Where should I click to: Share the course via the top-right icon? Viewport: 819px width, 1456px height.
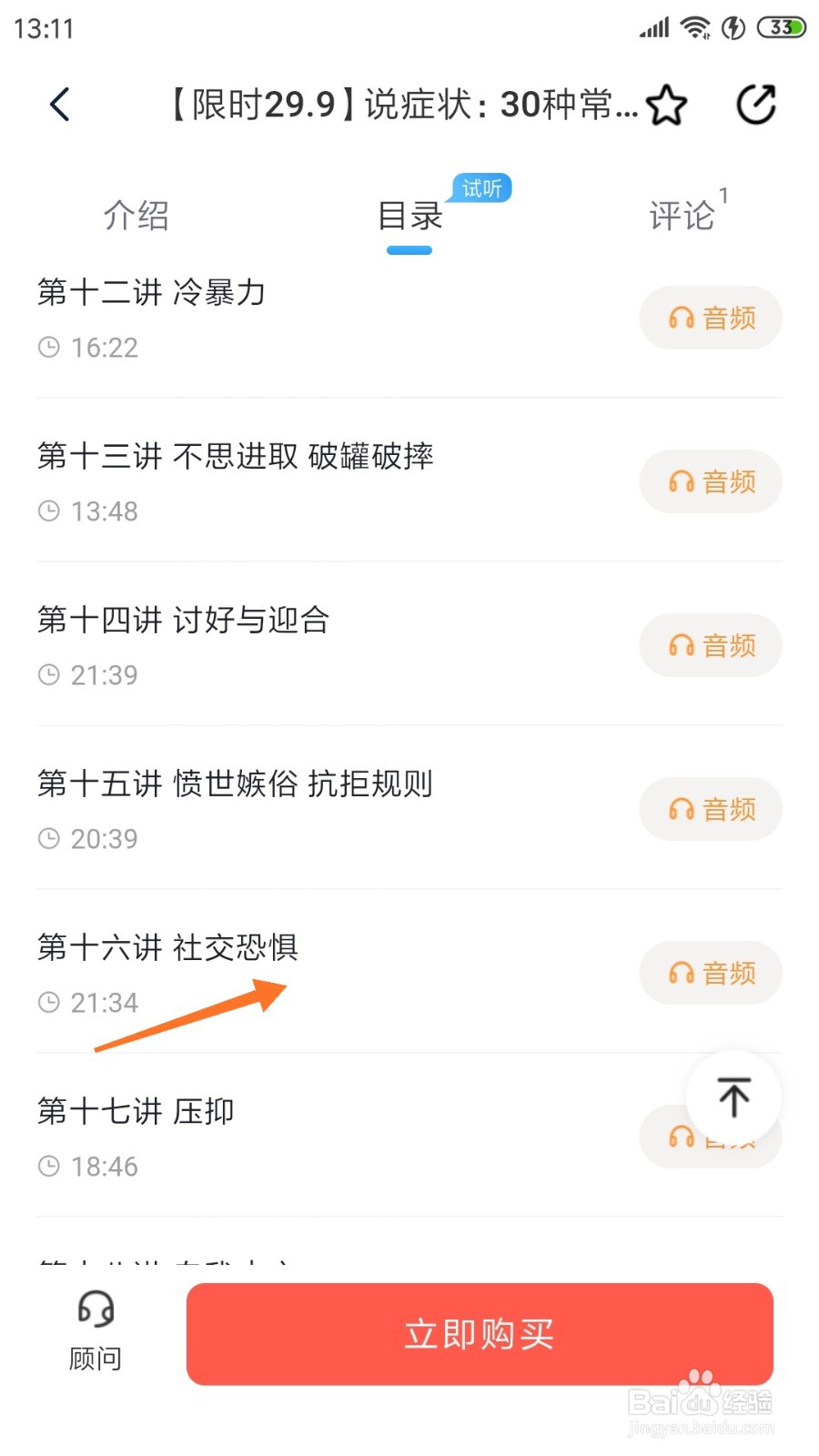pyautogui.click(x=756, y=104)
